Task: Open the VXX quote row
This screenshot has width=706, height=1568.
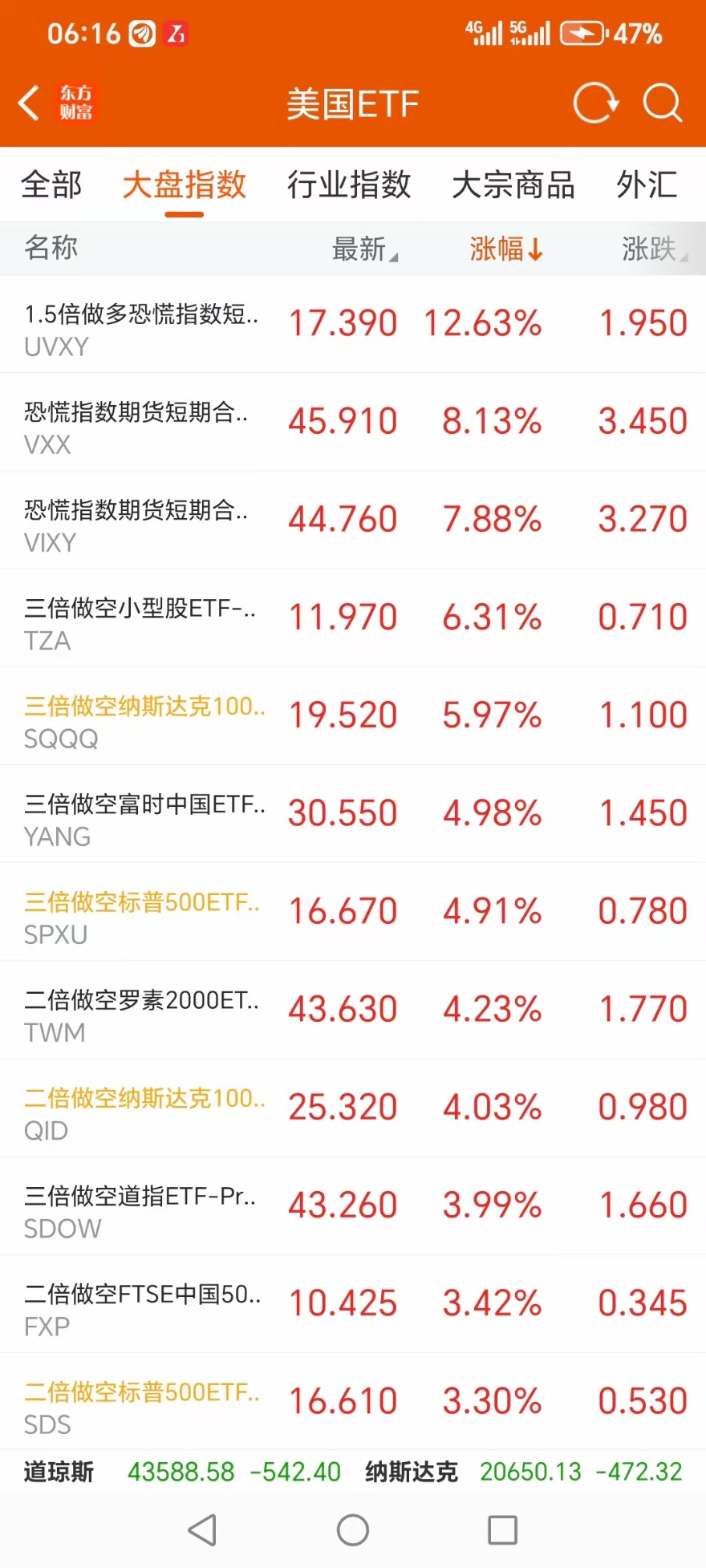Action: [x=353, y=422]
